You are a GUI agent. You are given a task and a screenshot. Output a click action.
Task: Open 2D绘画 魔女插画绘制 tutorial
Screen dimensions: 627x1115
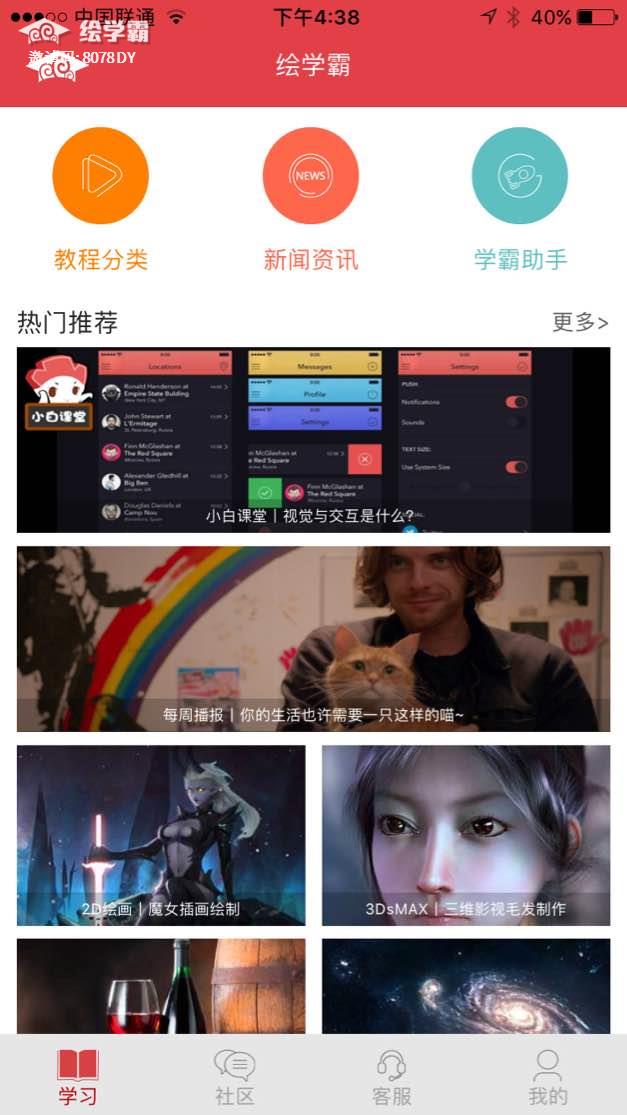[x=161, y=835]
